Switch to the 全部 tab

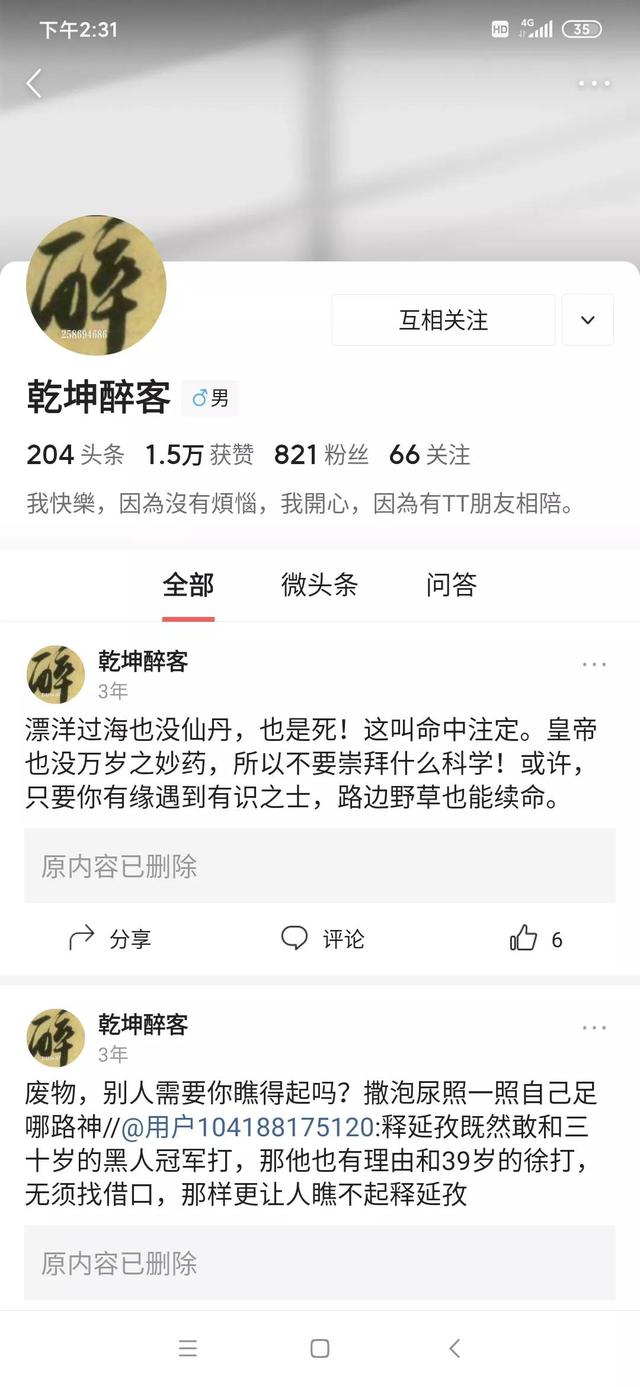click(x=188, y=585)
